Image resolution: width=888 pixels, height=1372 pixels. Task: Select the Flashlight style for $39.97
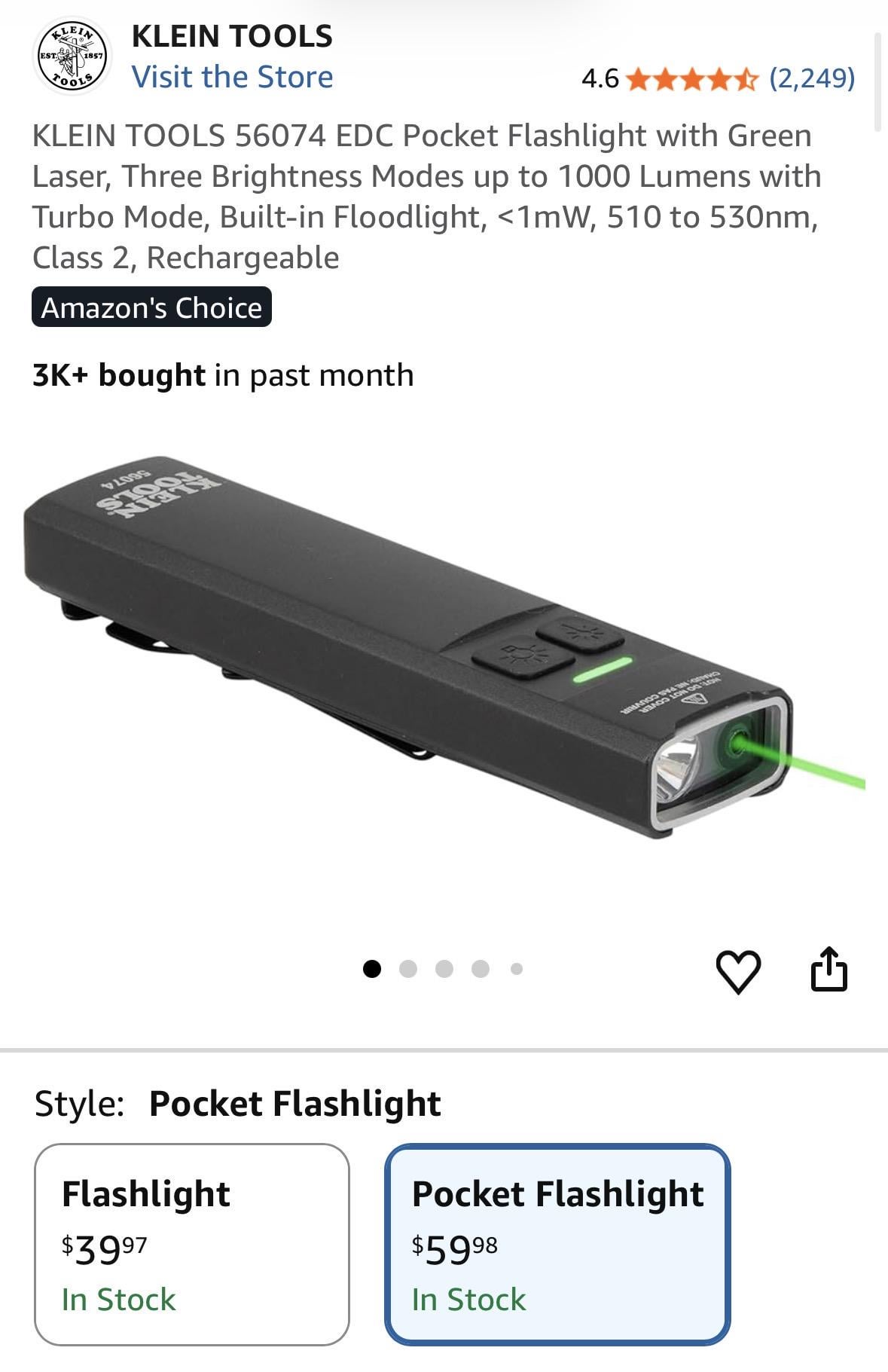click(192, 1245)
